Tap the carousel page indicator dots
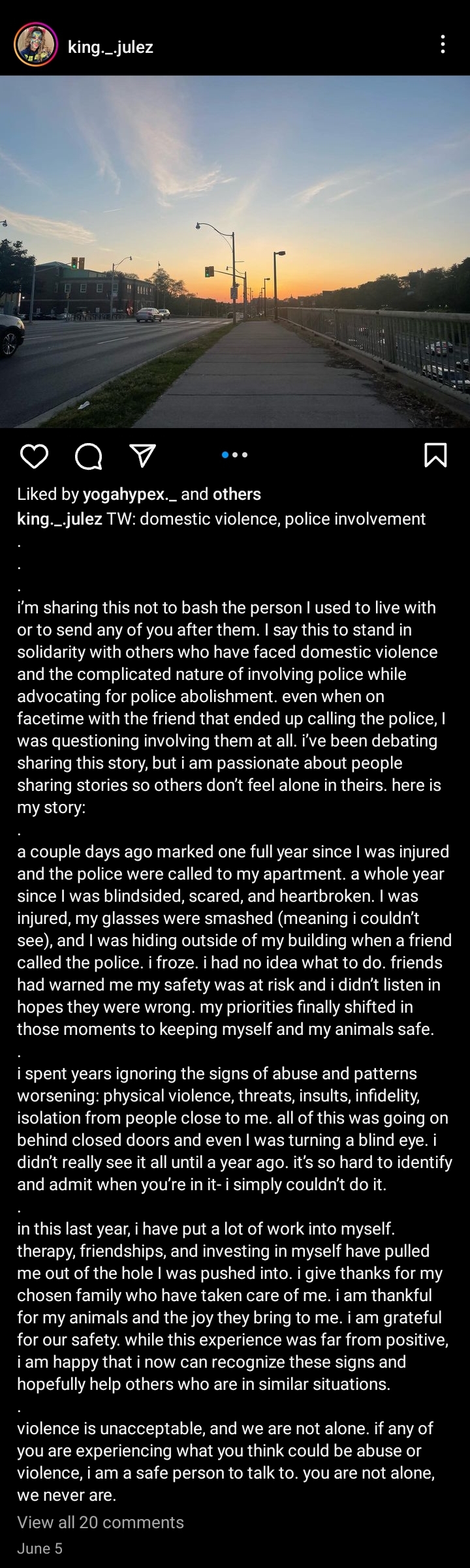This screenshot has height=1568, width=470. pos(235,455)
